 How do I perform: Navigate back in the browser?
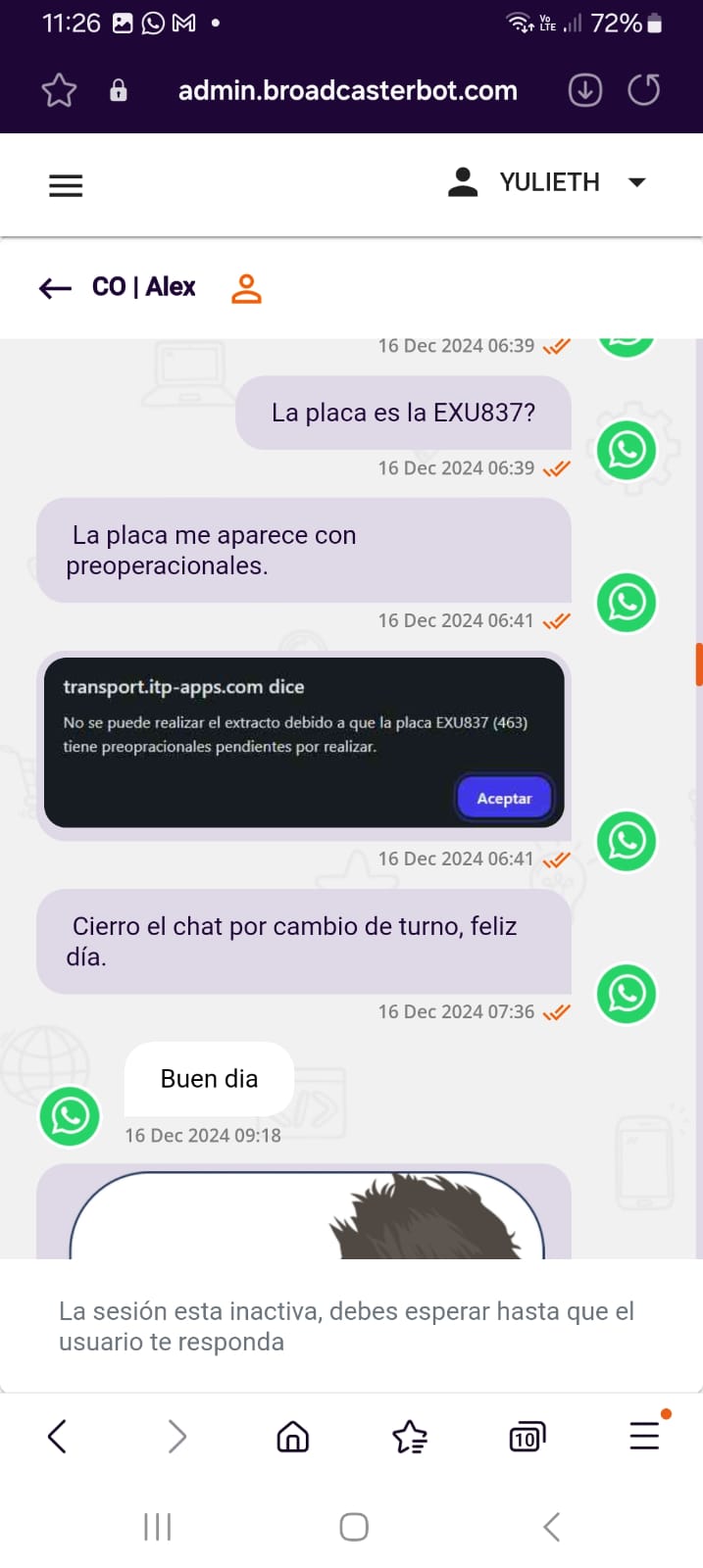(x=57, y=1437)
